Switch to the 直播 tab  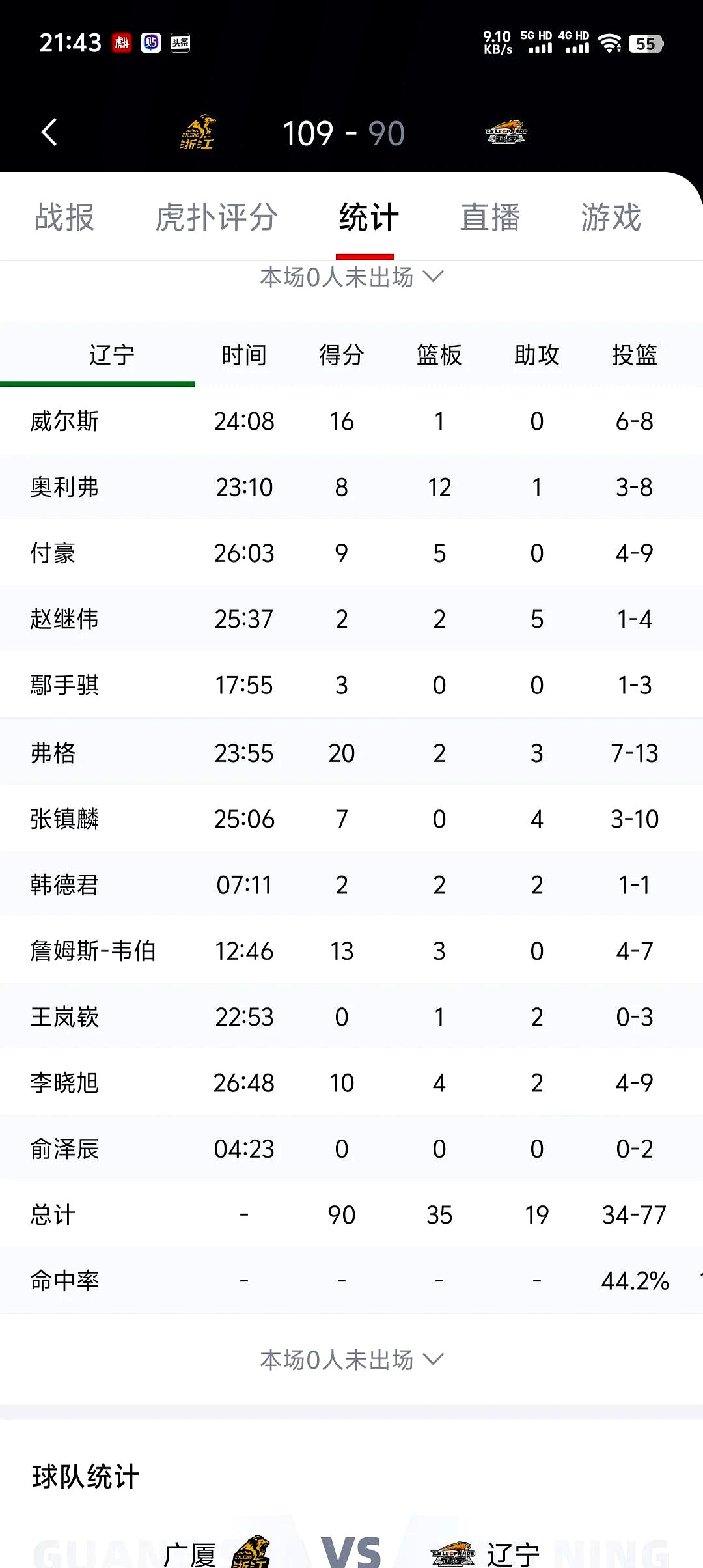click(489, 217)
